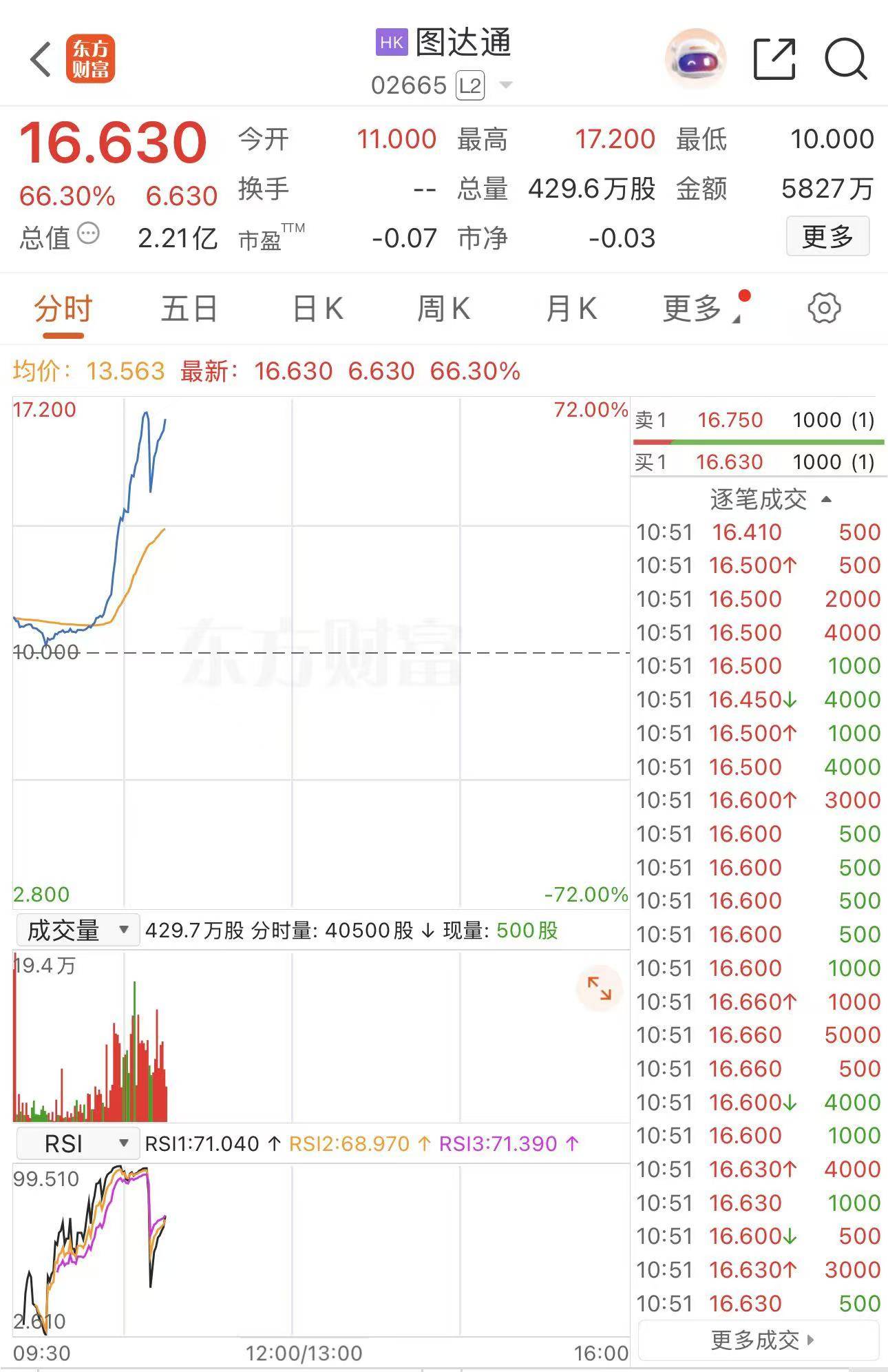Select the 月K chart tab
This screenshot has height=1372, width=888.
[571, 309]
